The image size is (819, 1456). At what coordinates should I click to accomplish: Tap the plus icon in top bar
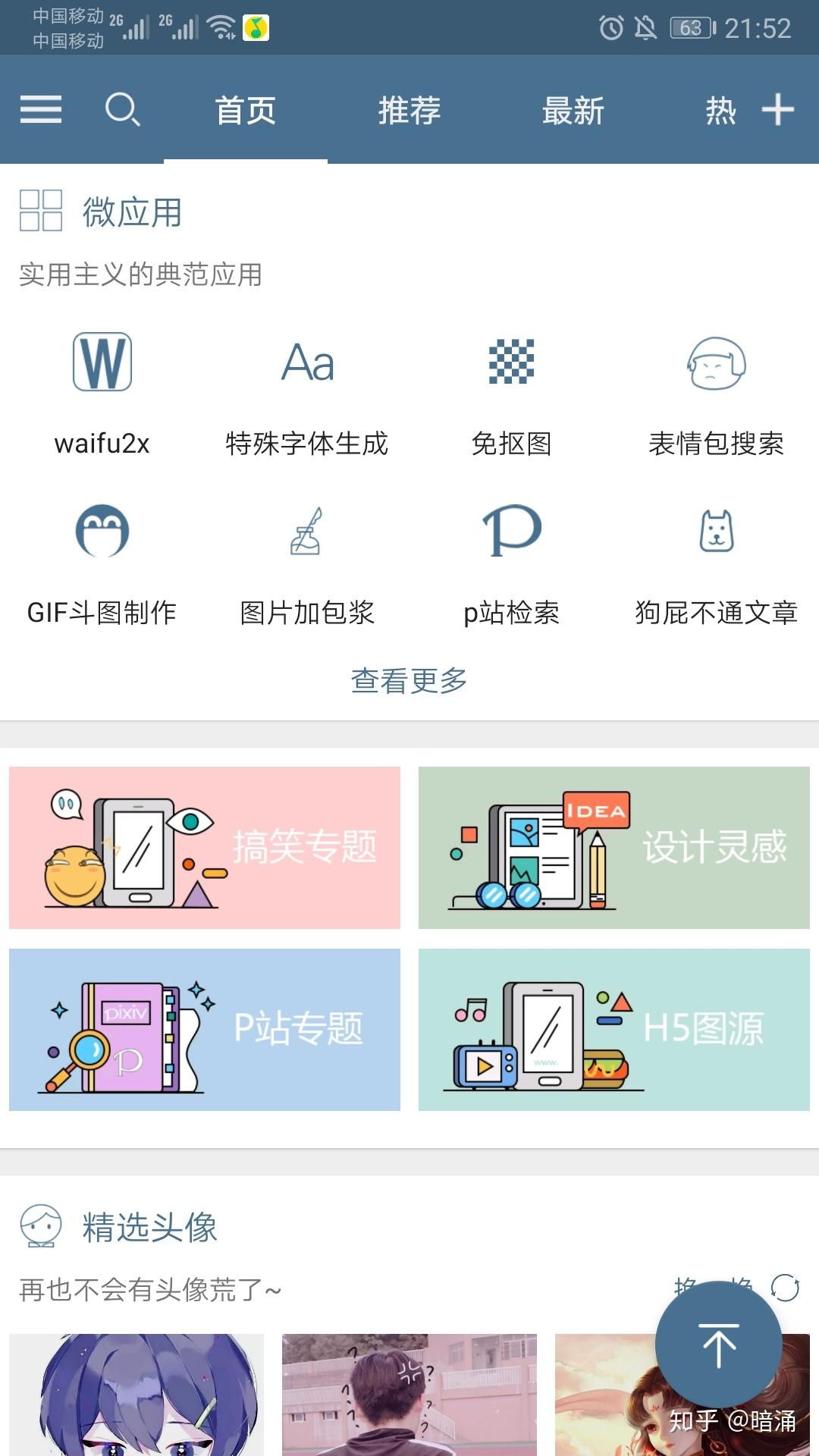coord(778,110)
